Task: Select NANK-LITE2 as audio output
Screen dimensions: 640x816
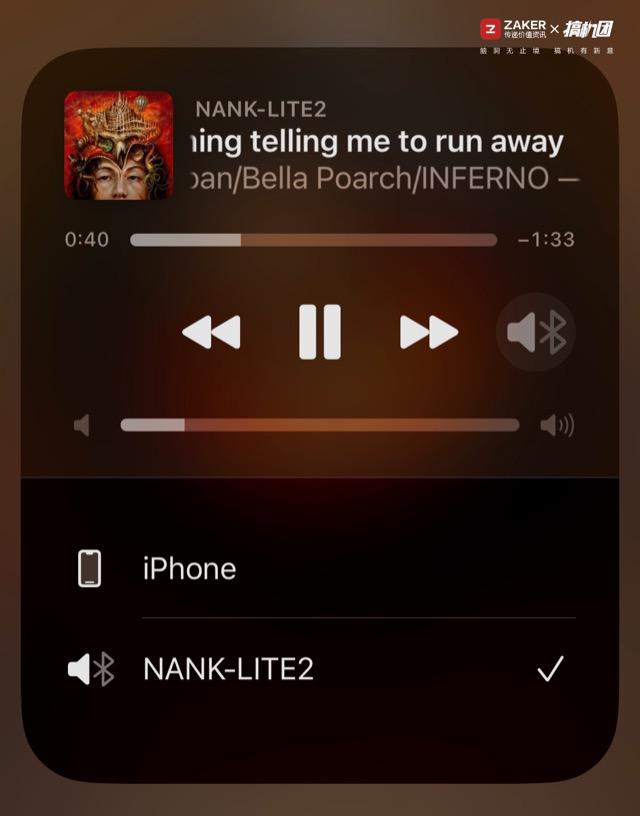Action: [x=228, y=669]
